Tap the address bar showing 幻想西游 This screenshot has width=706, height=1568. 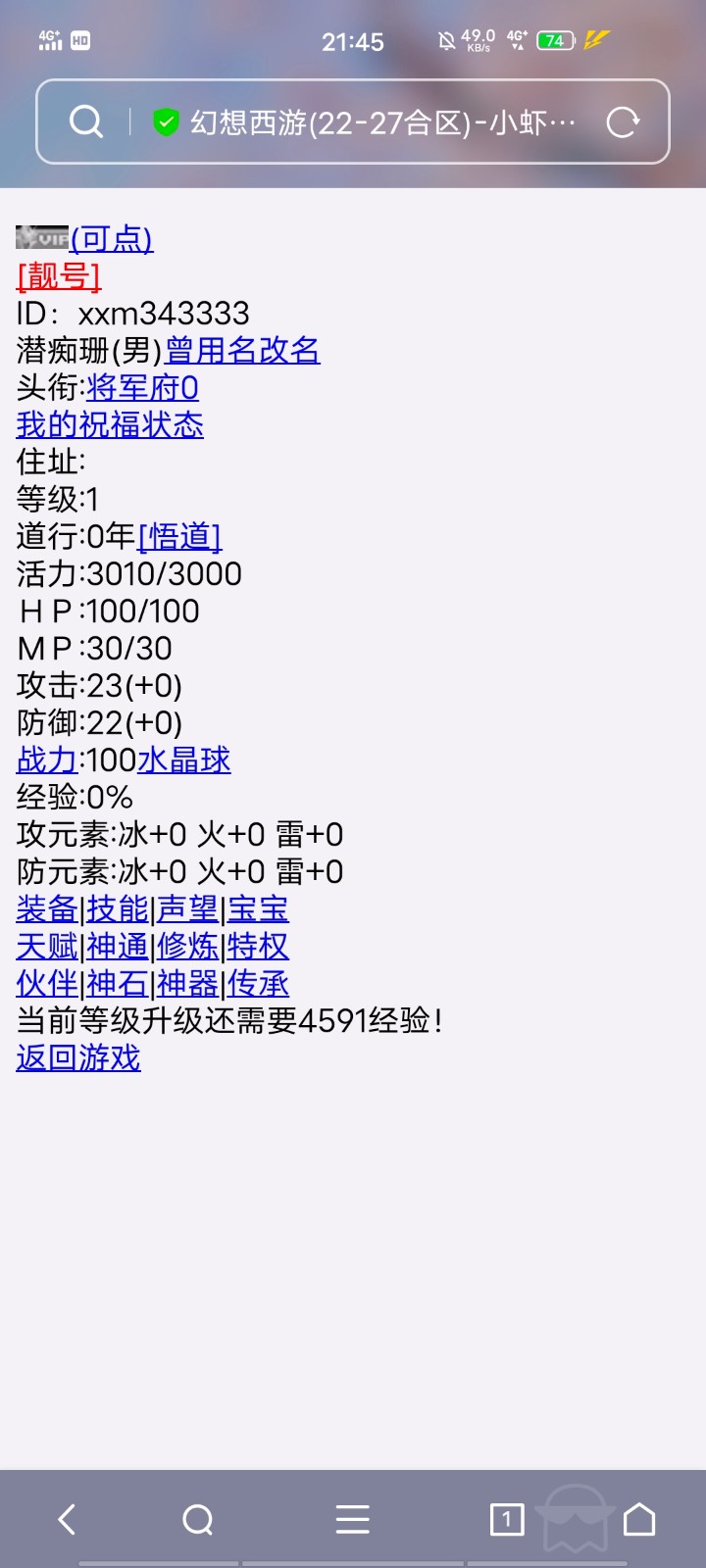click(x=353, y=122)
